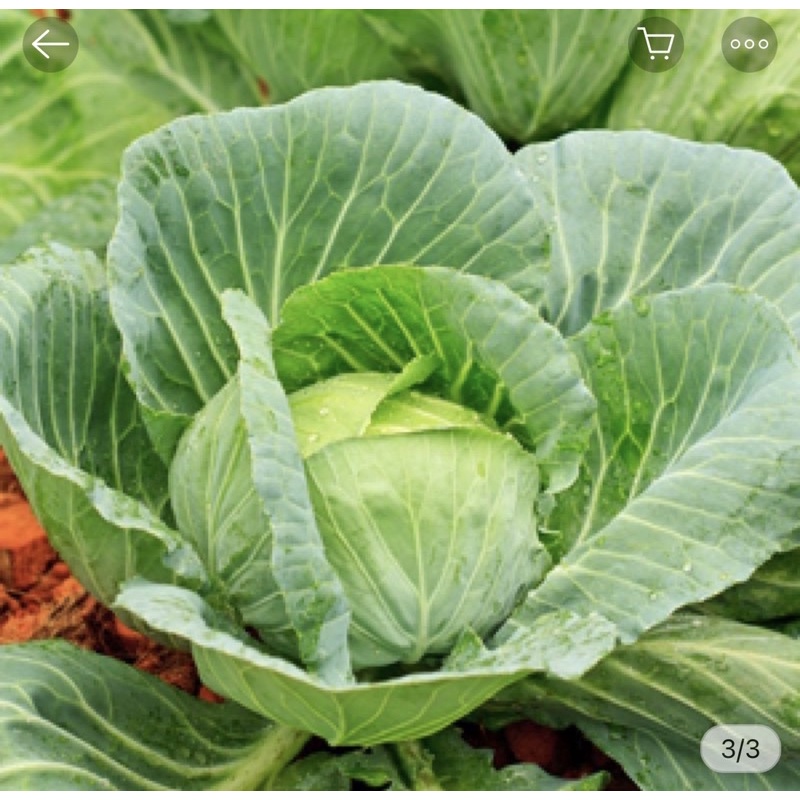
Task: Open the three-dot overflow menu
Action: click(749, 44)
